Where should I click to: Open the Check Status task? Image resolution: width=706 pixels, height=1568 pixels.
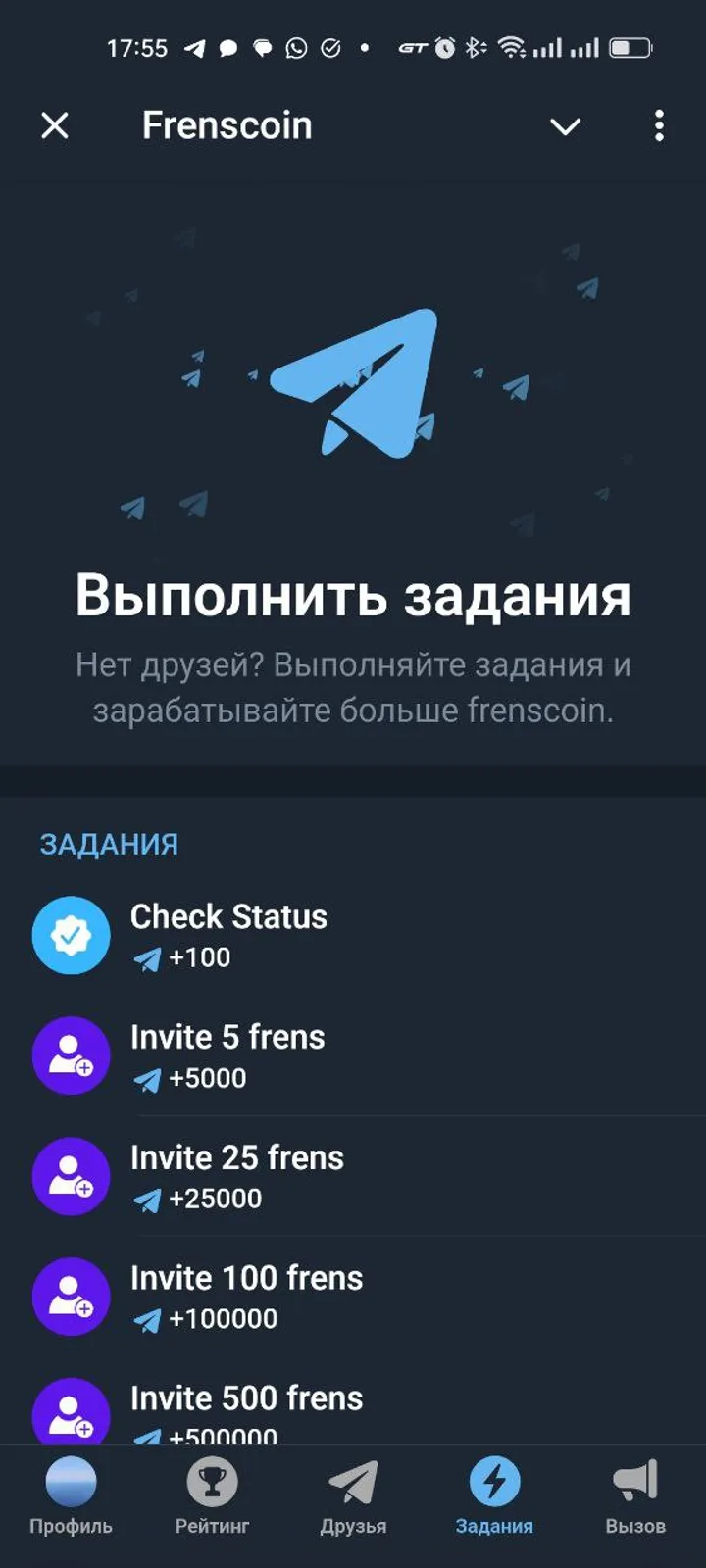229,917
